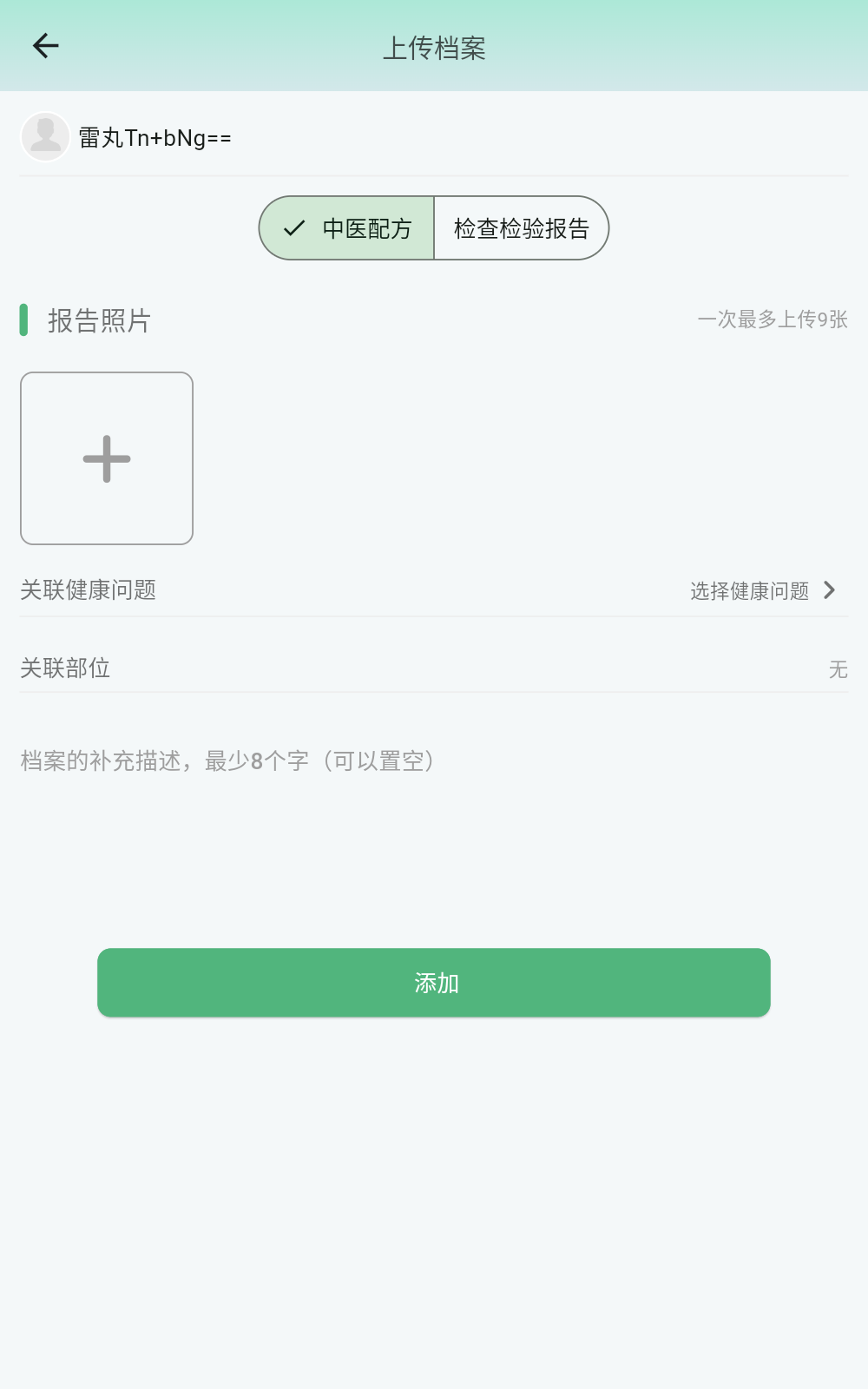Screen dimensions: 868x1389
Task: Click the green 添加 action bar
Action: pos(434,982)
